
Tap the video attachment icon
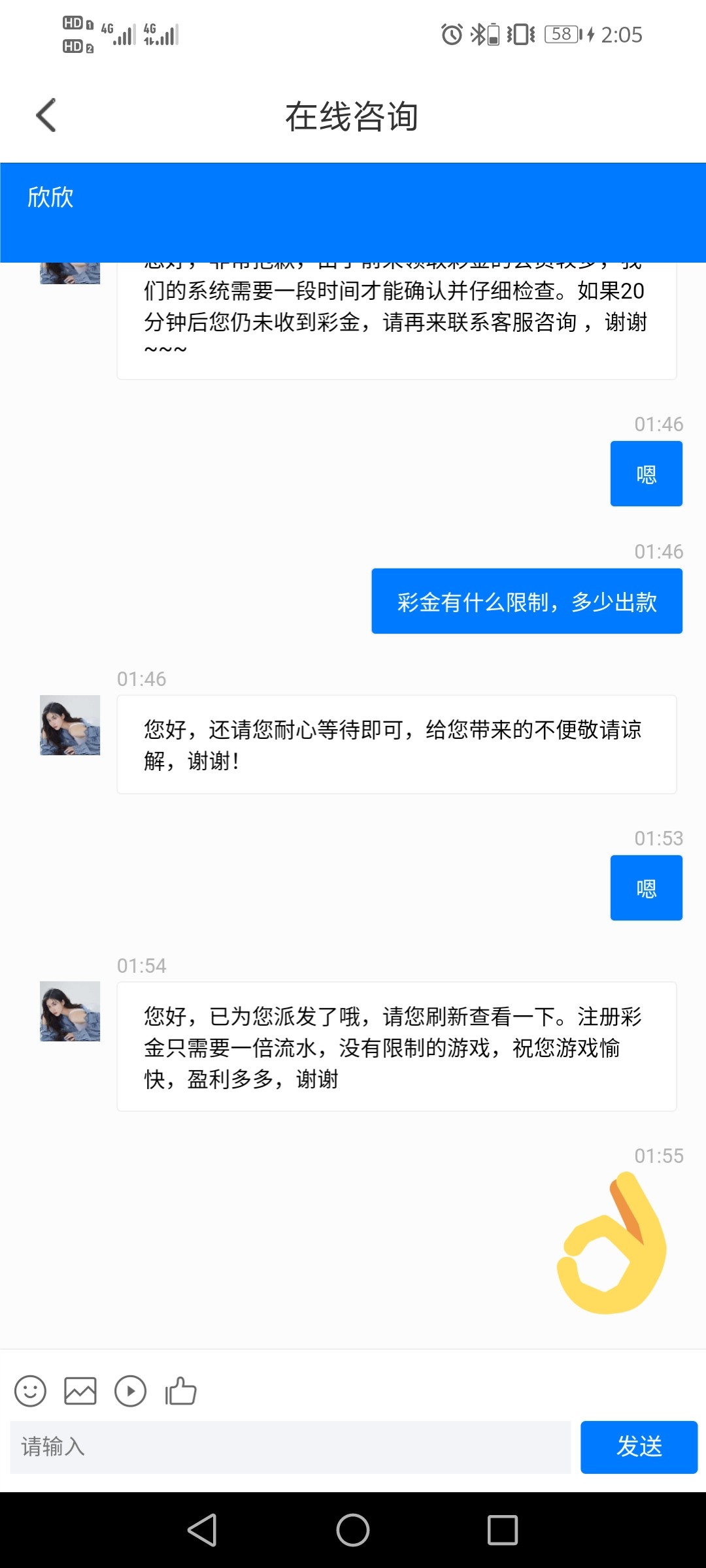tap(131, 1391)
